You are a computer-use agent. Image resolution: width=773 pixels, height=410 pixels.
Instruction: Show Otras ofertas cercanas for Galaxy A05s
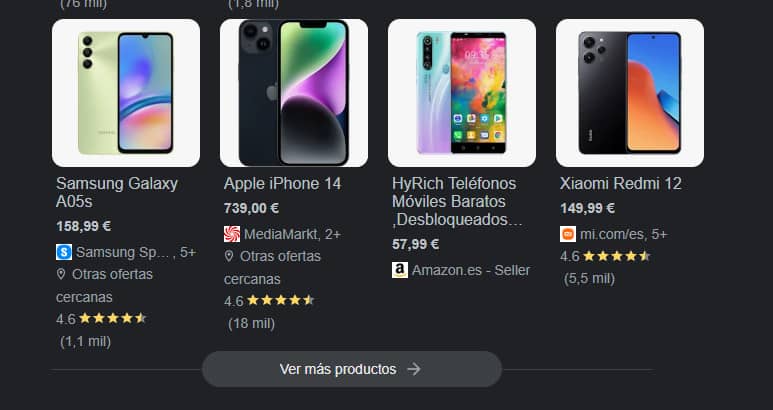111,274
